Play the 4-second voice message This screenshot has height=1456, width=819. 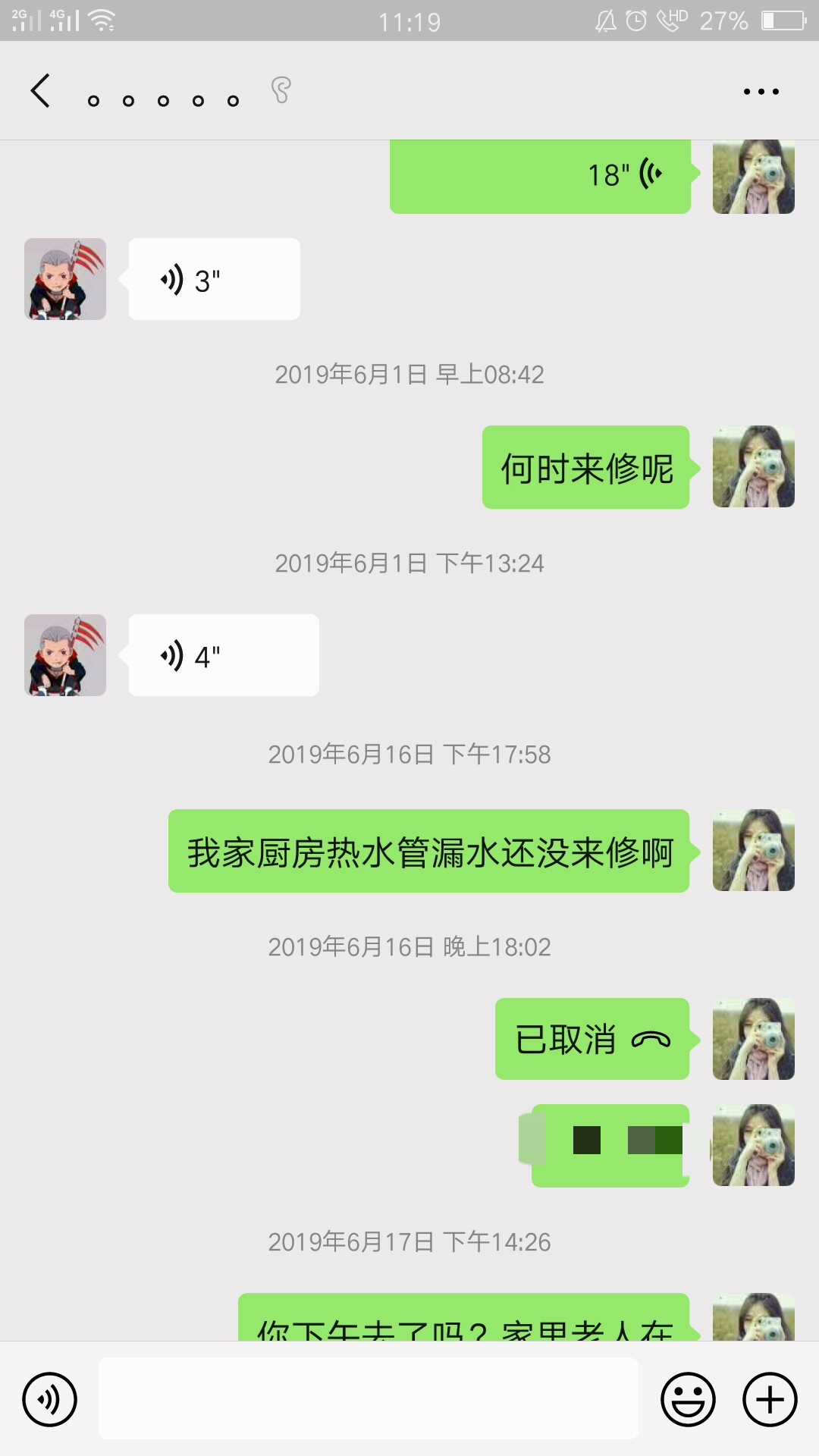point(223,656)
